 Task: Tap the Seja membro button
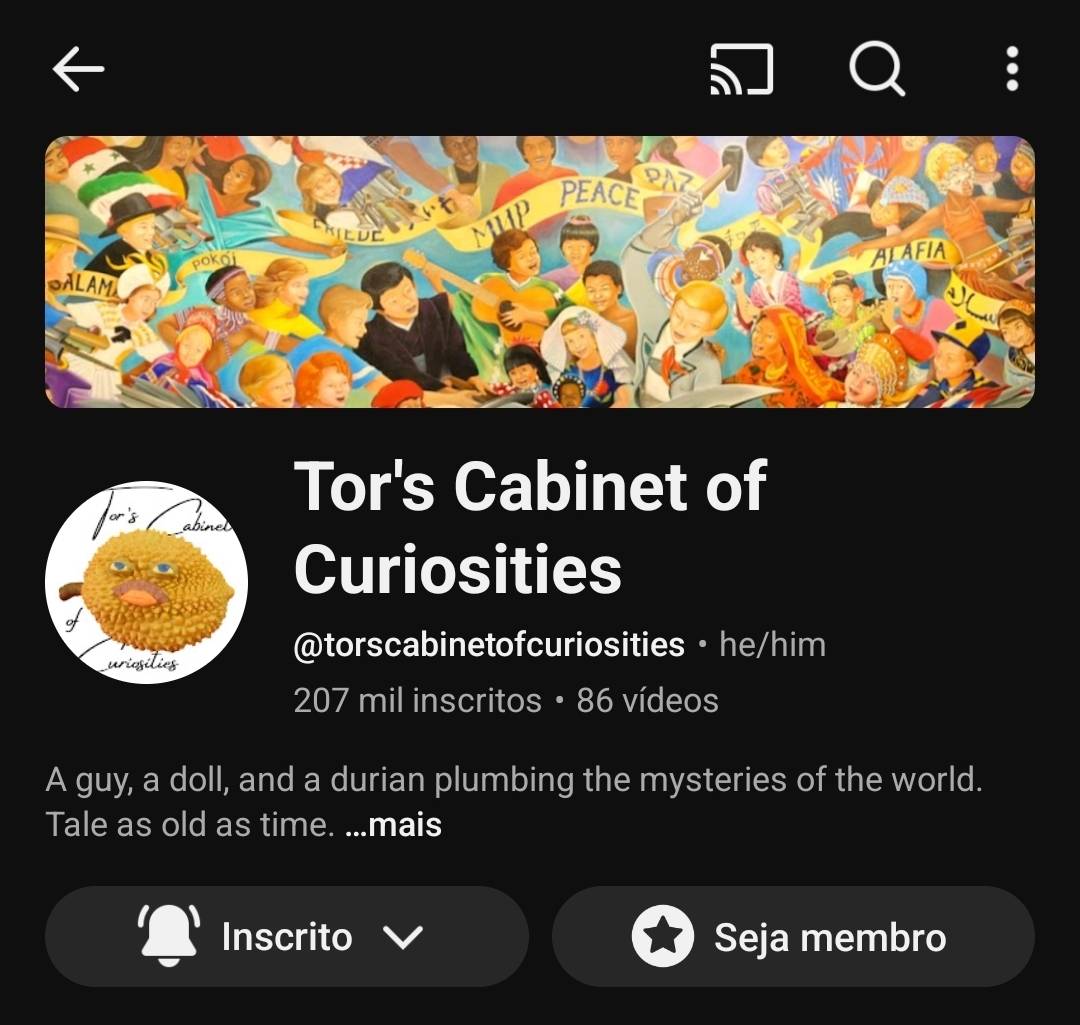coord(793,937)
